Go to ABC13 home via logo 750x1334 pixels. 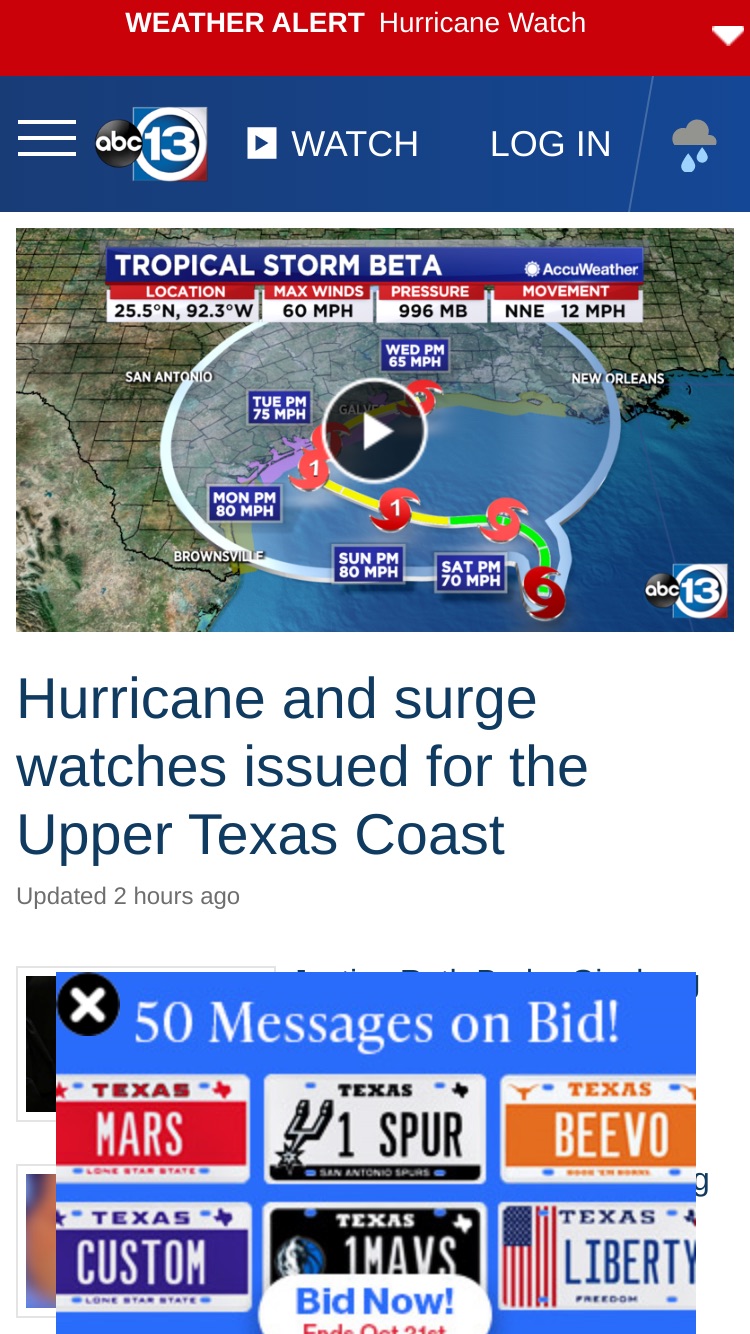(x=151, y=144)
